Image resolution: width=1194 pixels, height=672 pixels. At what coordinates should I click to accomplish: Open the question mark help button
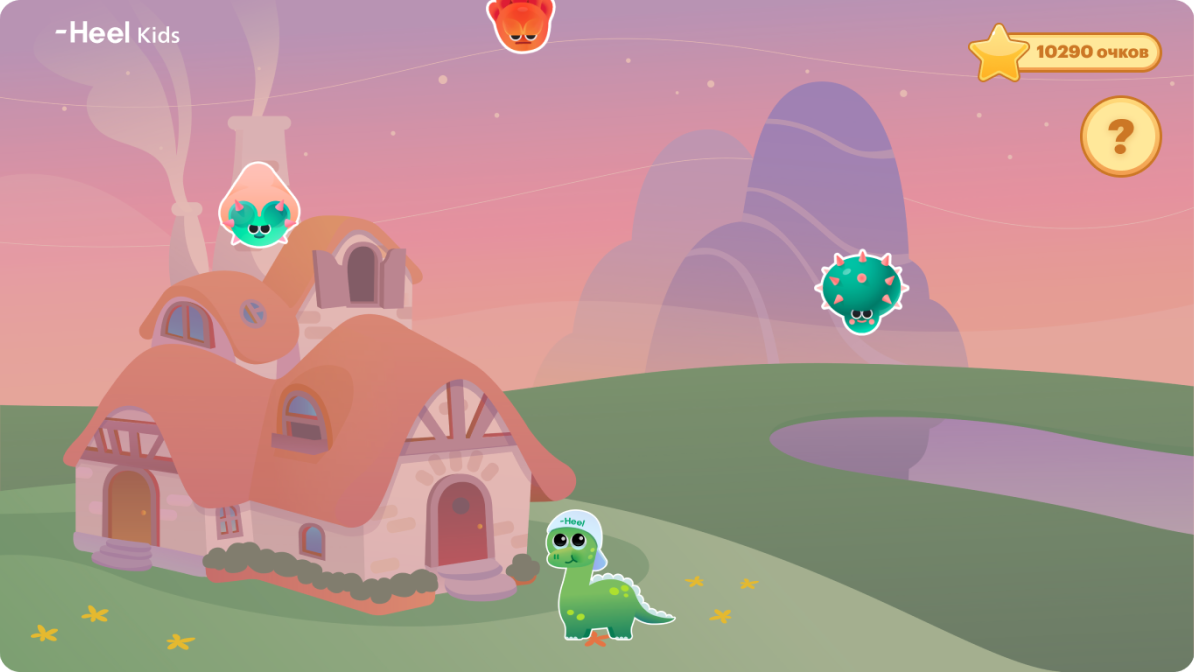click(x=1120, y=136)
